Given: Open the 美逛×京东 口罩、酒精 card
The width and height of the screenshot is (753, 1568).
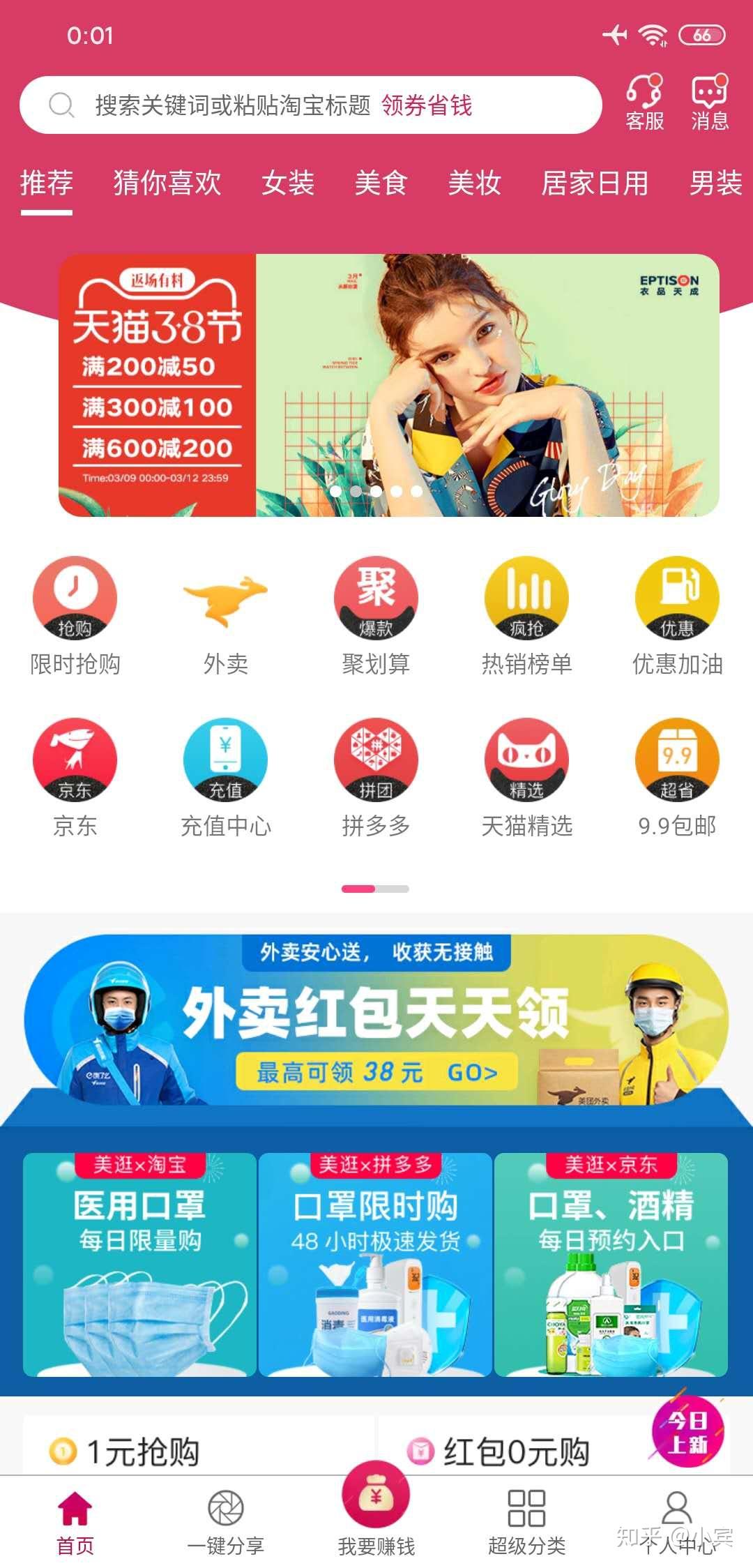Looking at the screenshot, I should point(611,1264).
